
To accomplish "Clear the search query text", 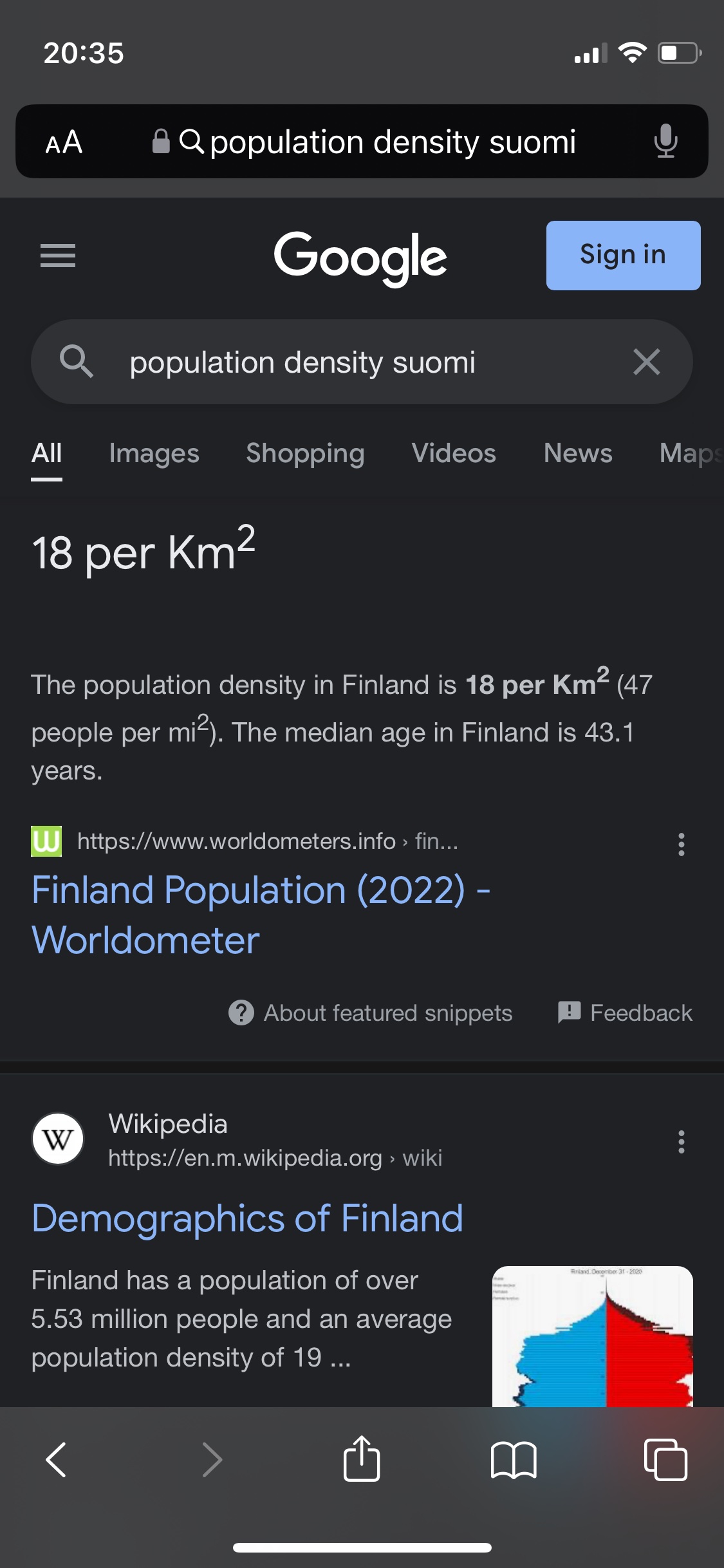I will 646,362.
